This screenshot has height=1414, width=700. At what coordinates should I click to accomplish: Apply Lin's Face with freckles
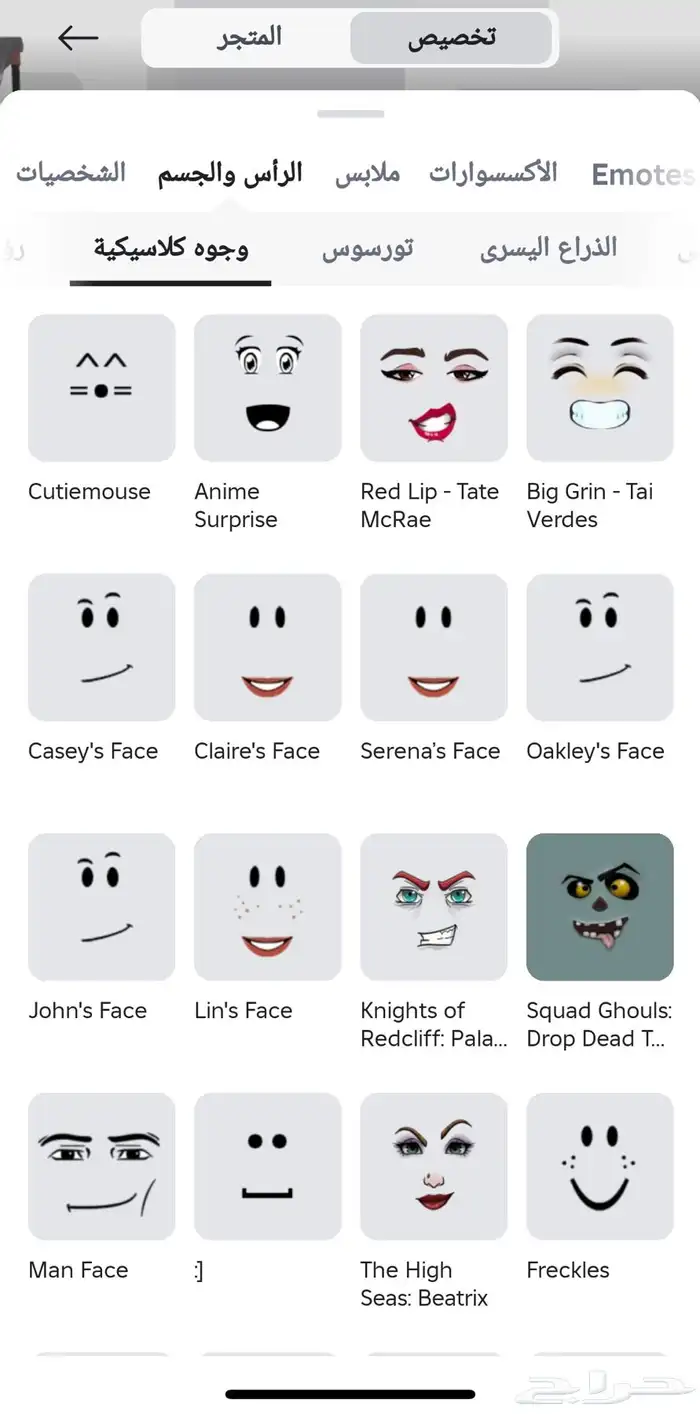pyautogui.click(x=268, y=907)
